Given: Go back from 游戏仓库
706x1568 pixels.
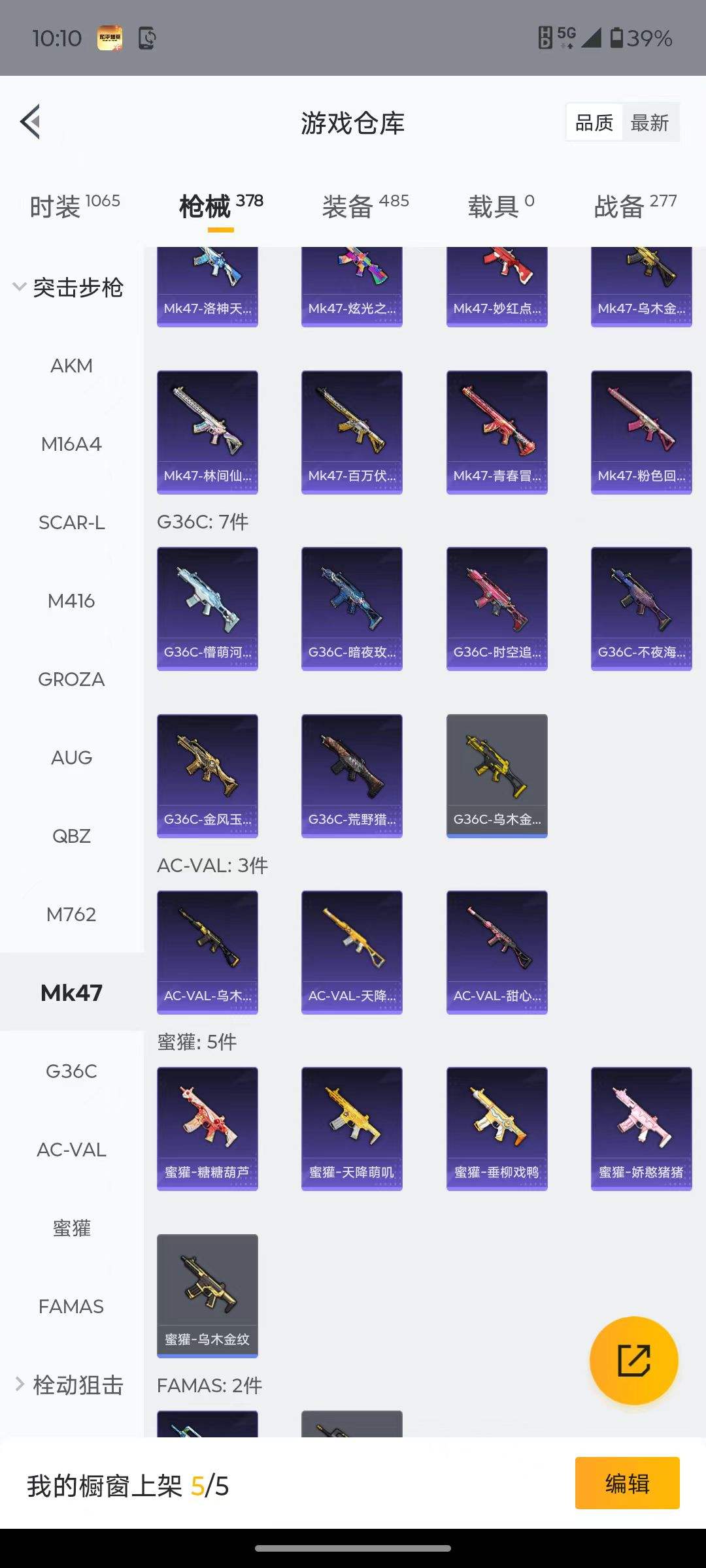Looking at the screenshot, I should (31, 122).
